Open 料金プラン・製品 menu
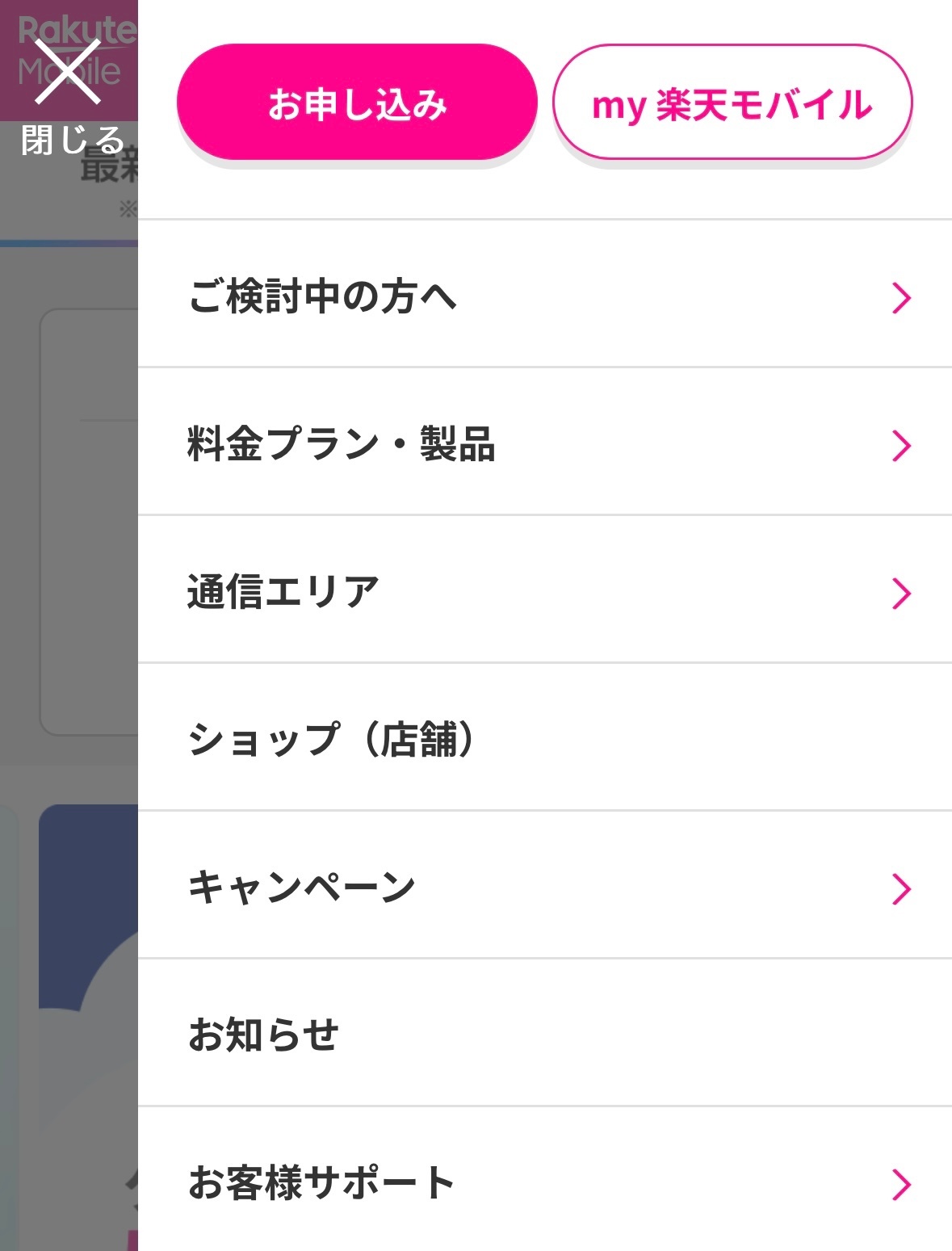The width and height of the screenshot is (952, 1251). 544,443
